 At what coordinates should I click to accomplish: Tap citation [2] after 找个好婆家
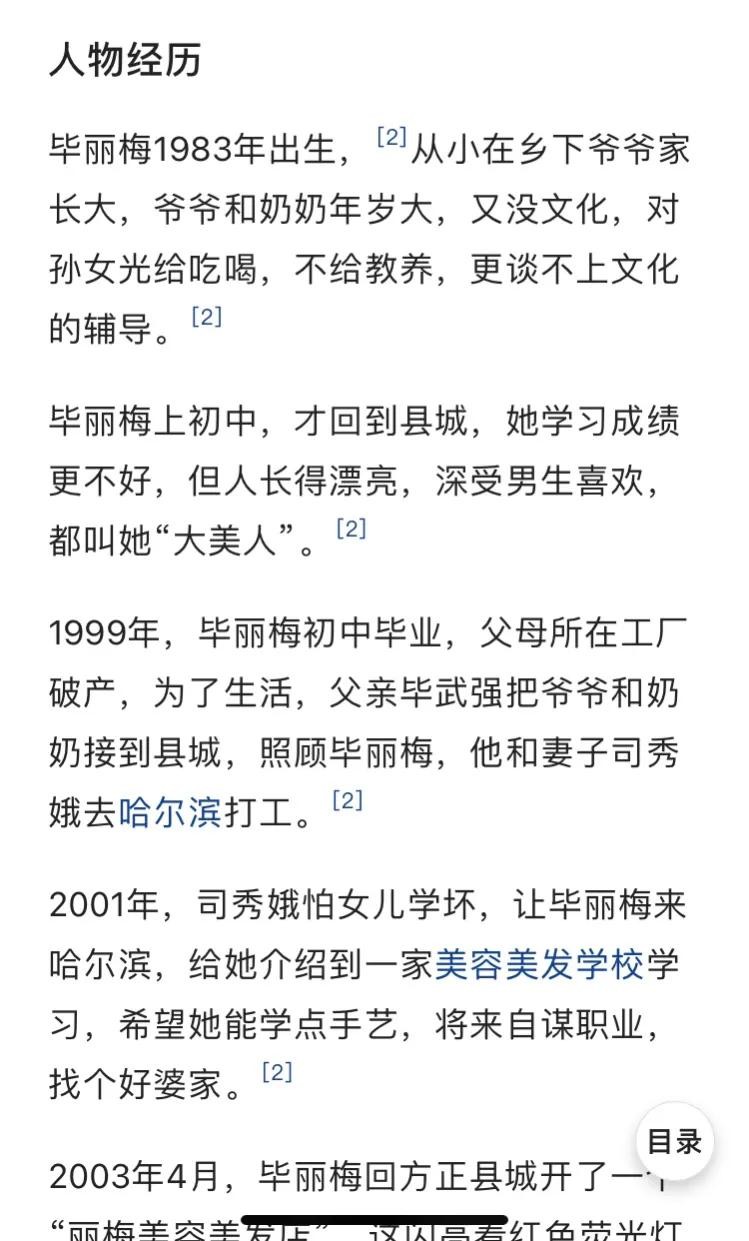(x=277, y=1072)
